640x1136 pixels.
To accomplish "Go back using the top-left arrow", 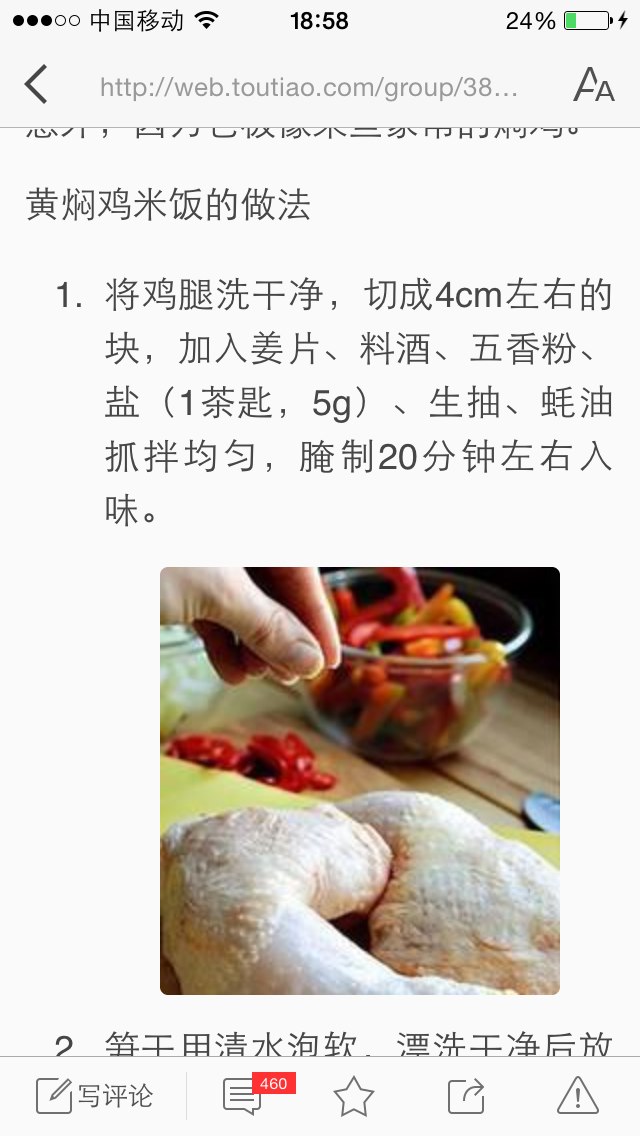I will tap(36, 85).
